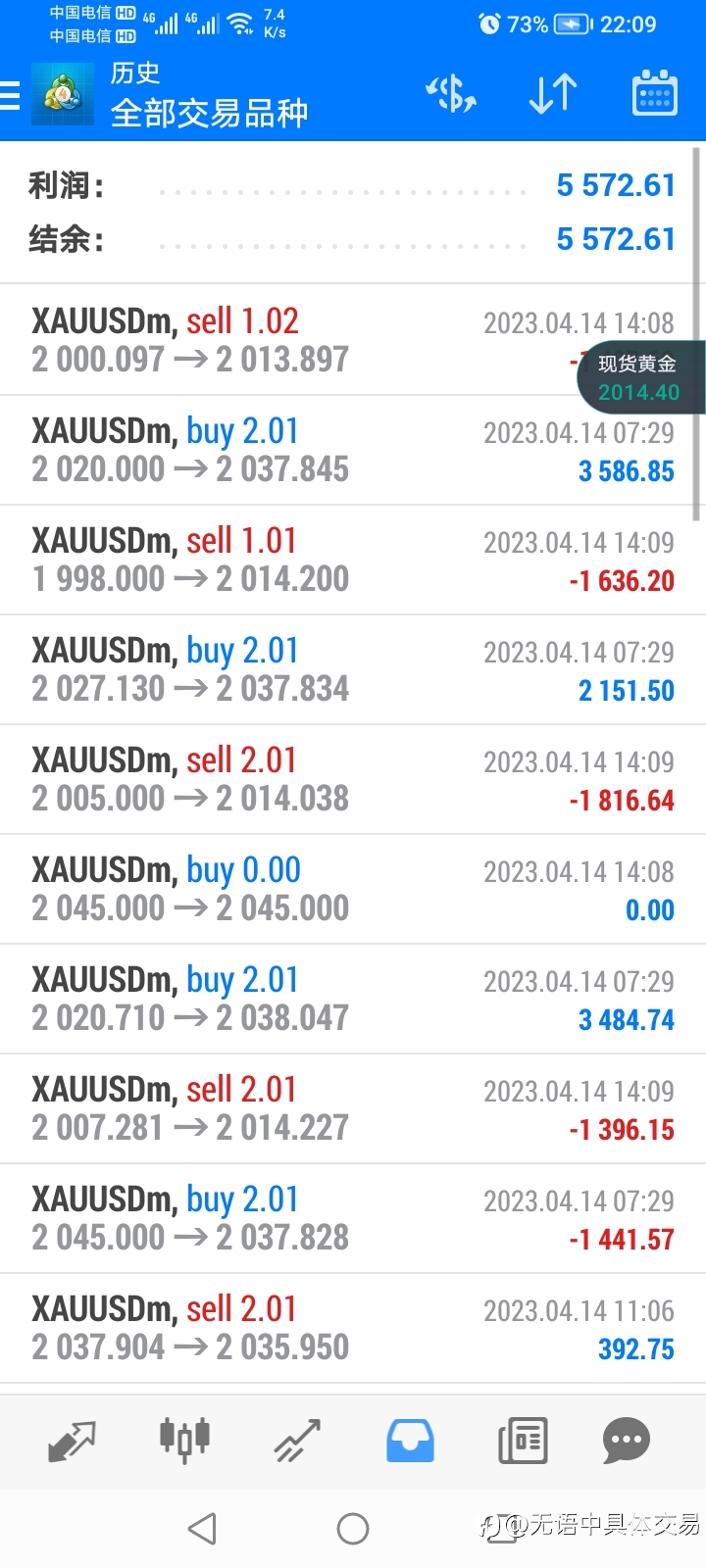Open the calendar date range picker
Viewport: 706px width, 1568px height.
point(654,95)
